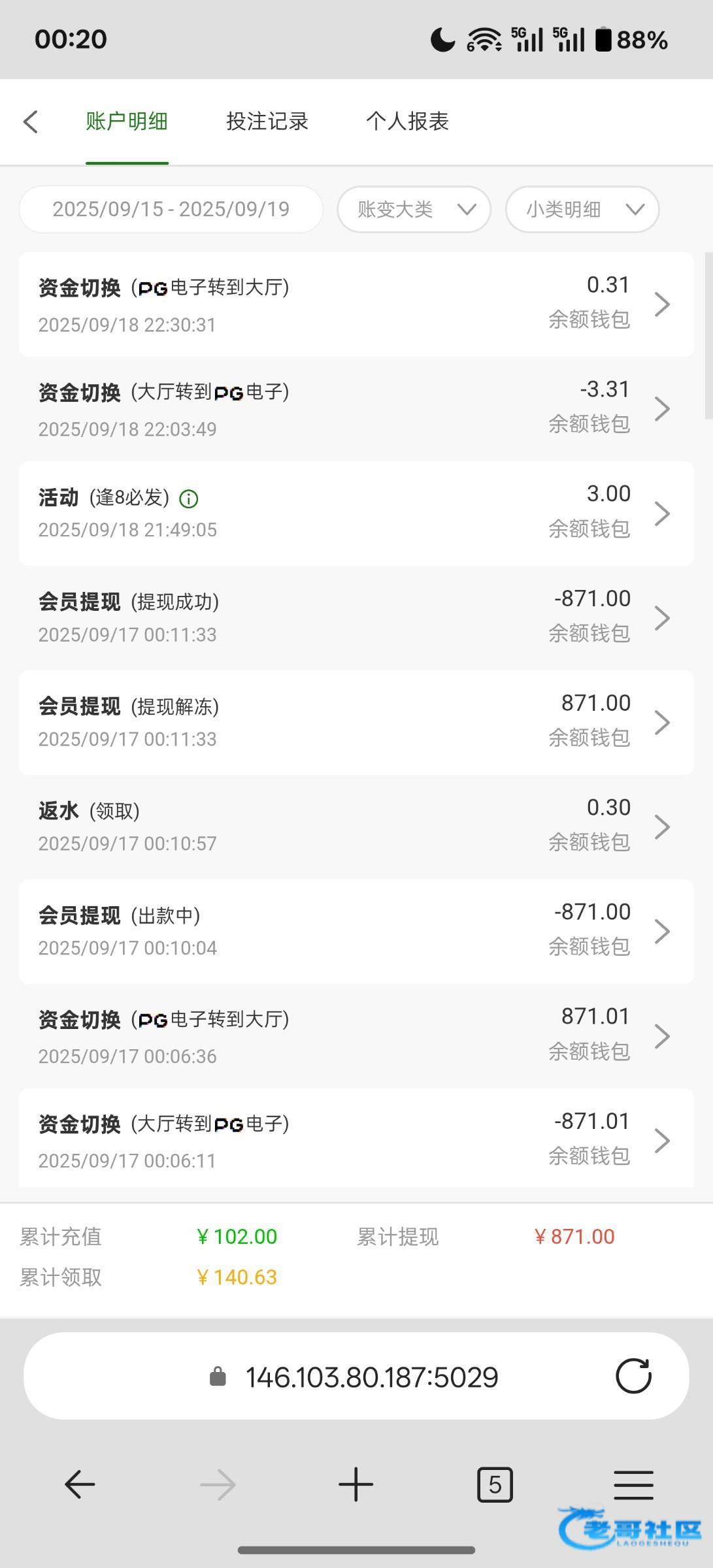
Task: Open the date range picker 2025/09/15 - 2025/09/19
Action: (x=171, y=209)
